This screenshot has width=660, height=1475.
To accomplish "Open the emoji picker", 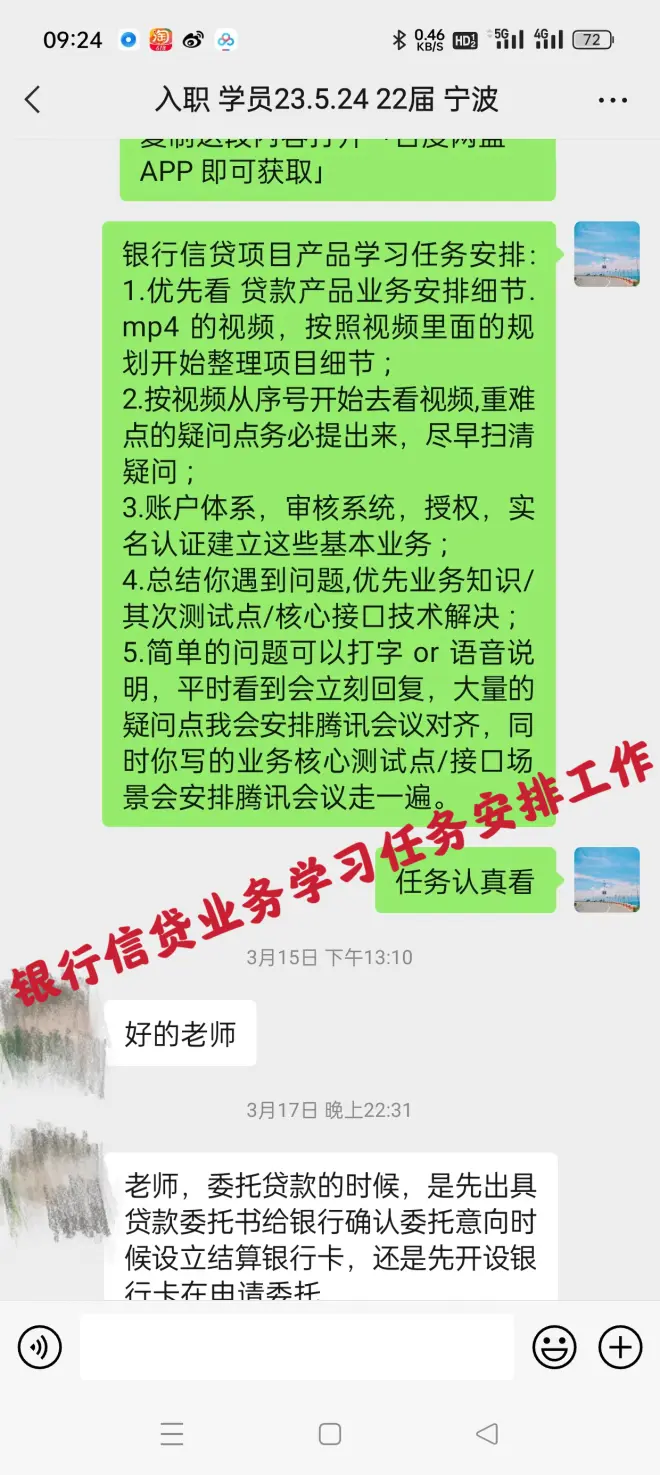I will point(553,1347).
